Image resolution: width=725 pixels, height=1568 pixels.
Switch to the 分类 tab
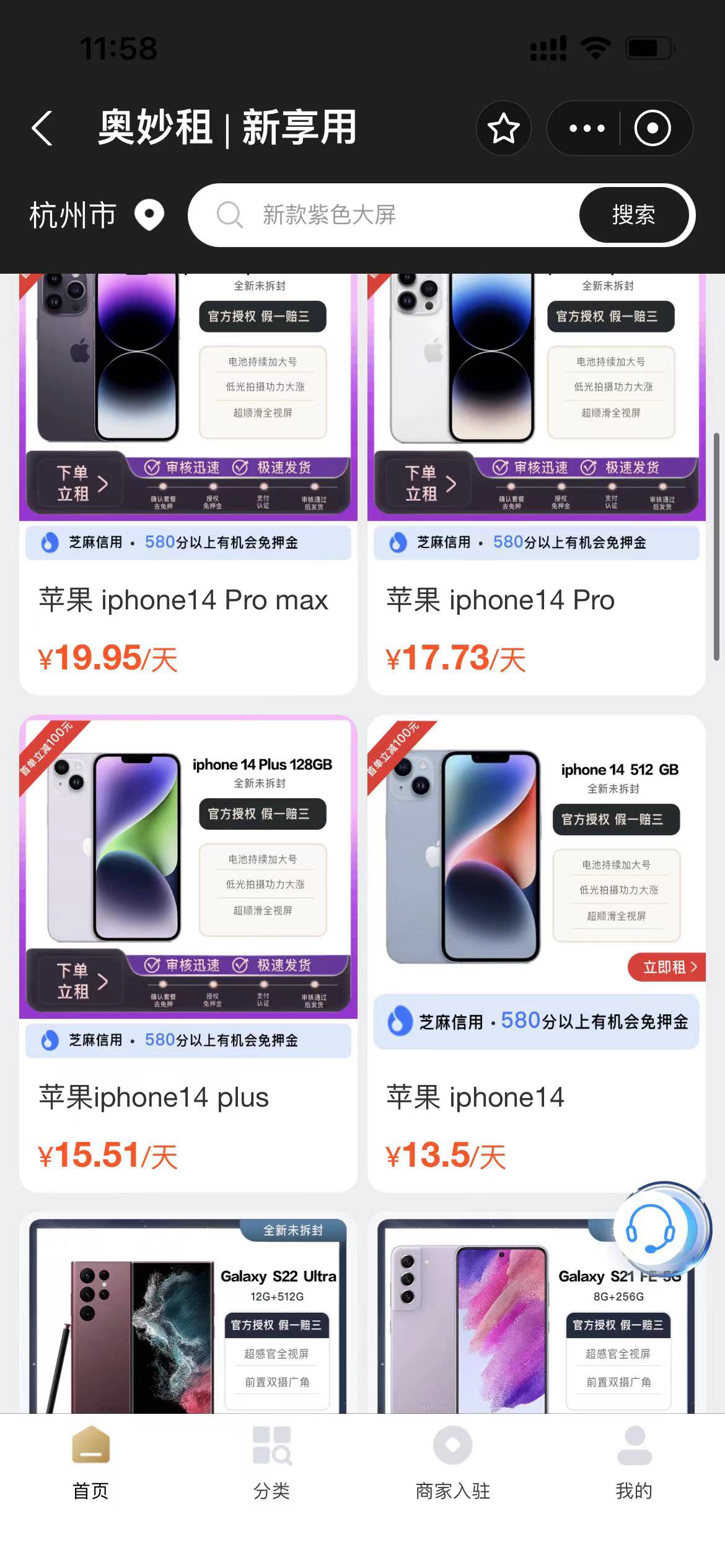click(x=271, y=1463)
